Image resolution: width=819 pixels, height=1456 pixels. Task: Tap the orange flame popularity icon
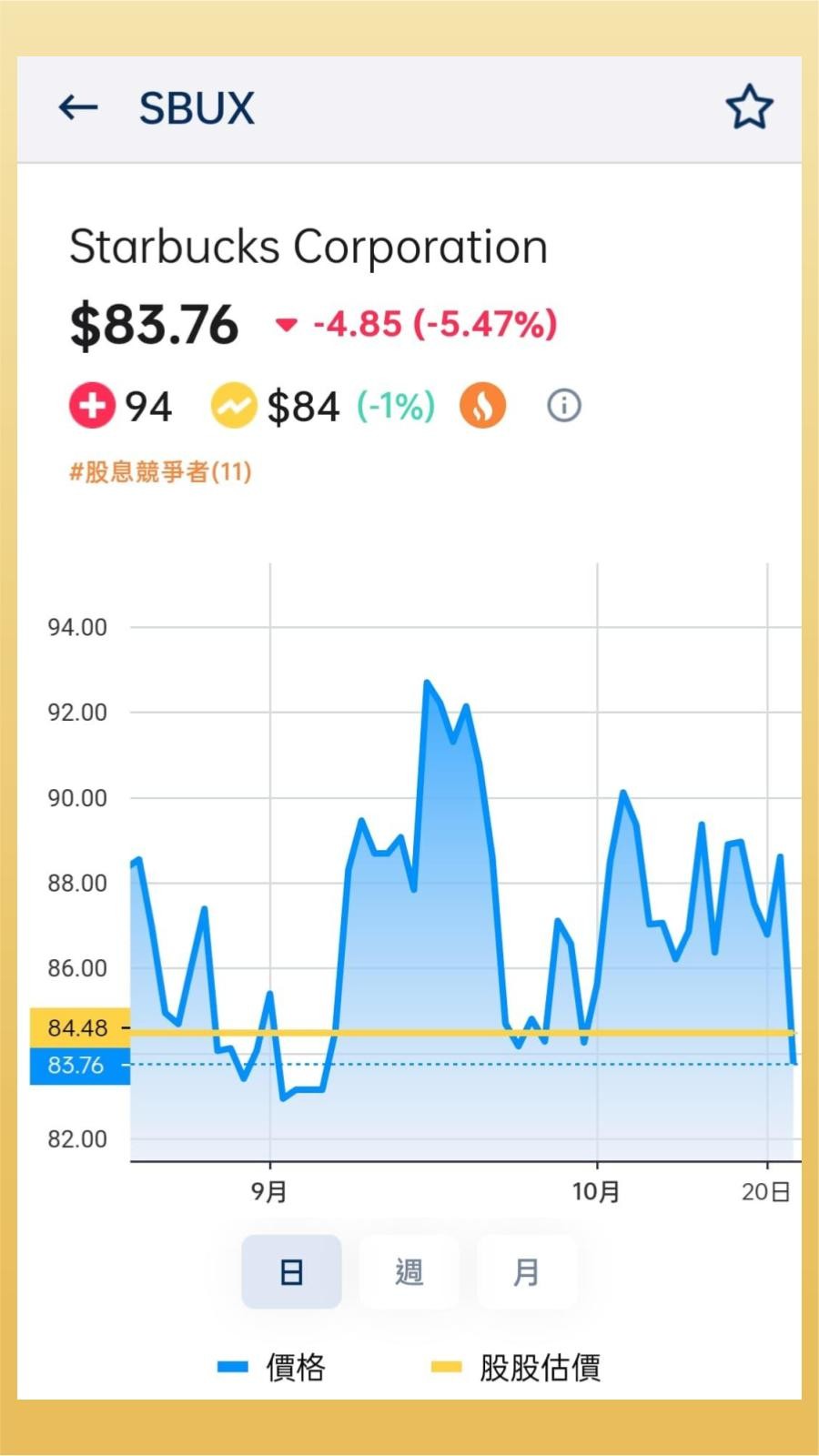click(483, 405)
